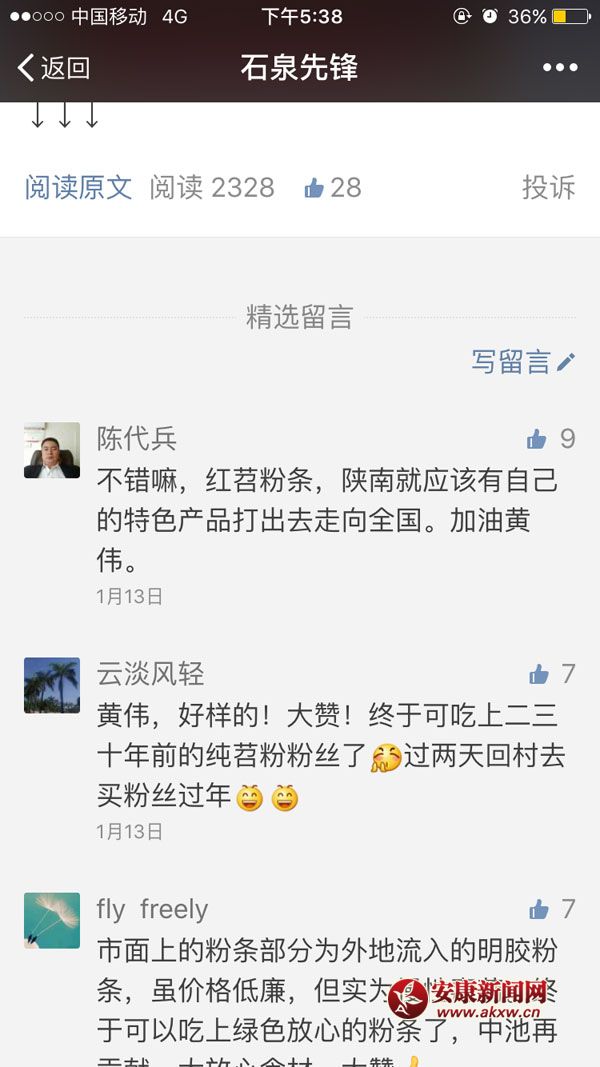Open the 阅读原文 link
The image size is (600, 1067).
click(79, 187)
